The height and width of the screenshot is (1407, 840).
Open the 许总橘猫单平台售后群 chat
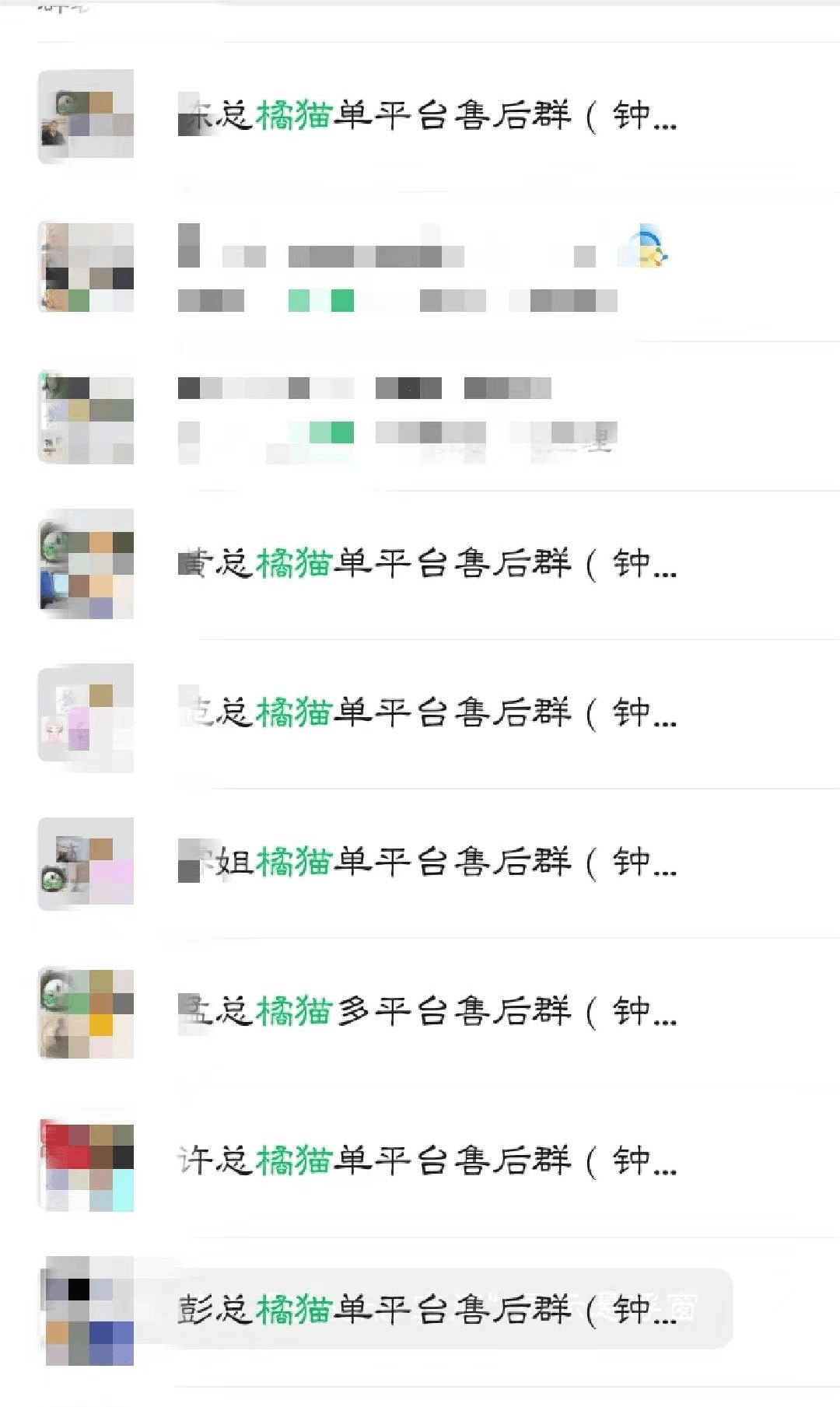pos(428,1161)
